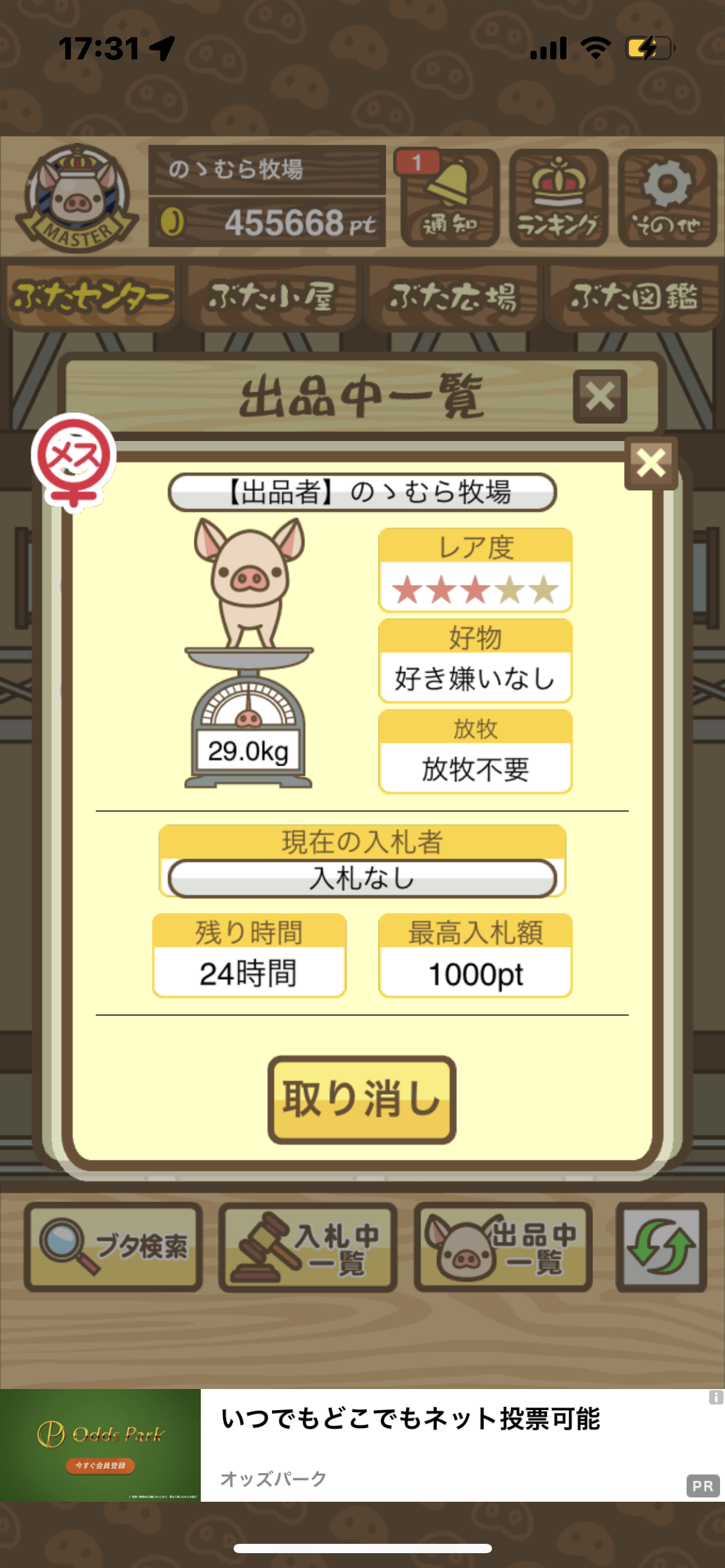Open the 通知 notifications bell
Viewport: 725px width, 1568px height.
tap(449, 198)
